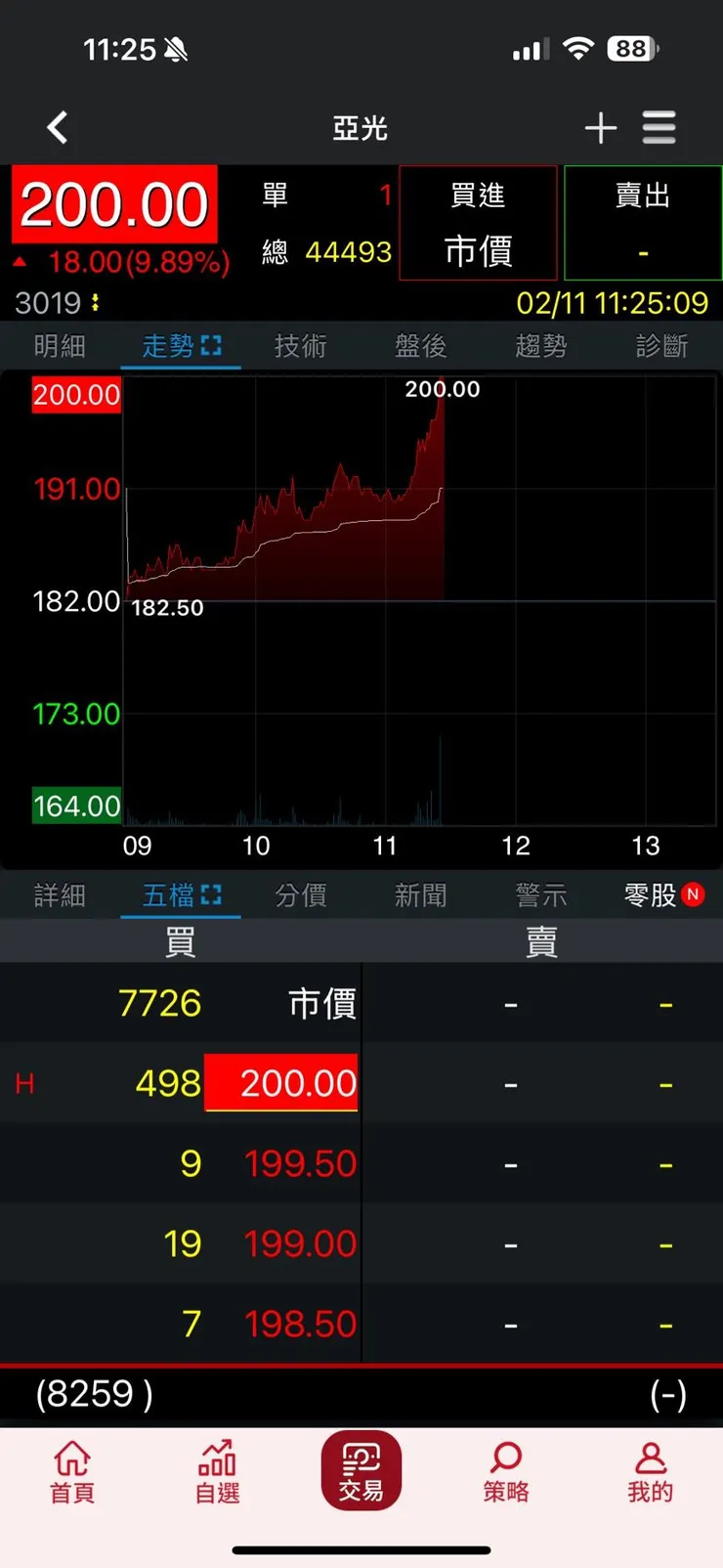The height and width of the screenshot is (1568, 723).
Task: Open the 新聞 news tab
Action: 420,894
